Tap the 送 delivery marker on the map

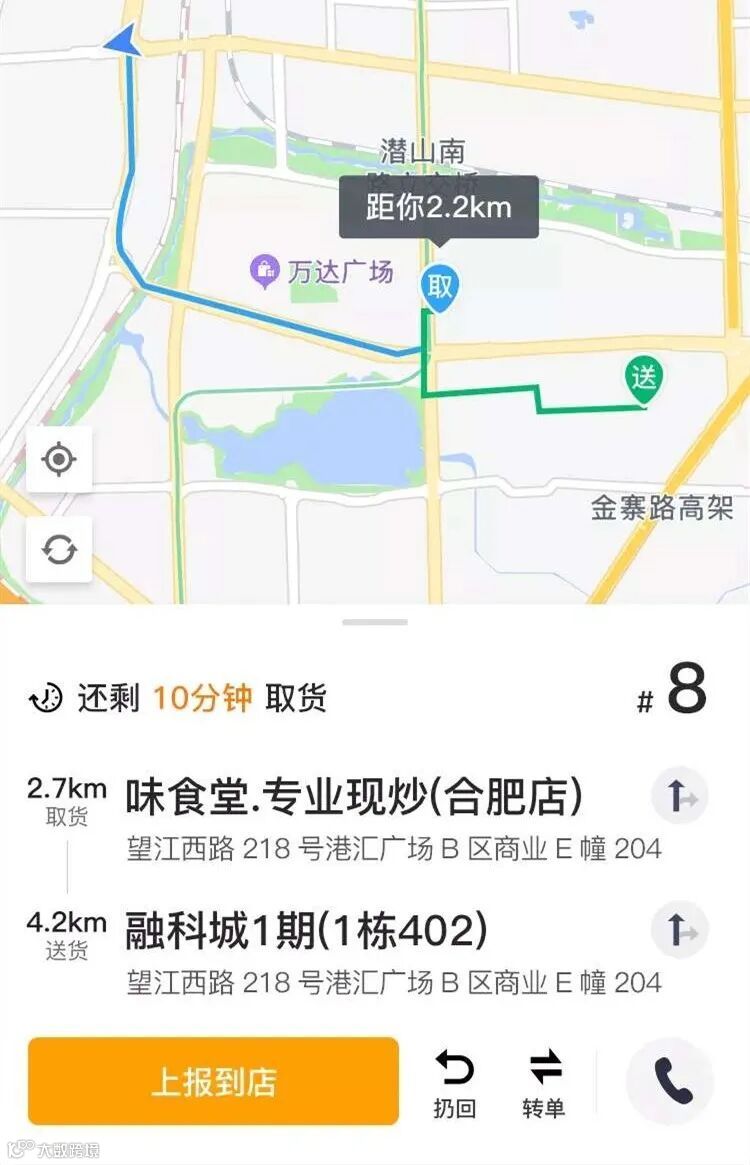[x=644, y=380]
